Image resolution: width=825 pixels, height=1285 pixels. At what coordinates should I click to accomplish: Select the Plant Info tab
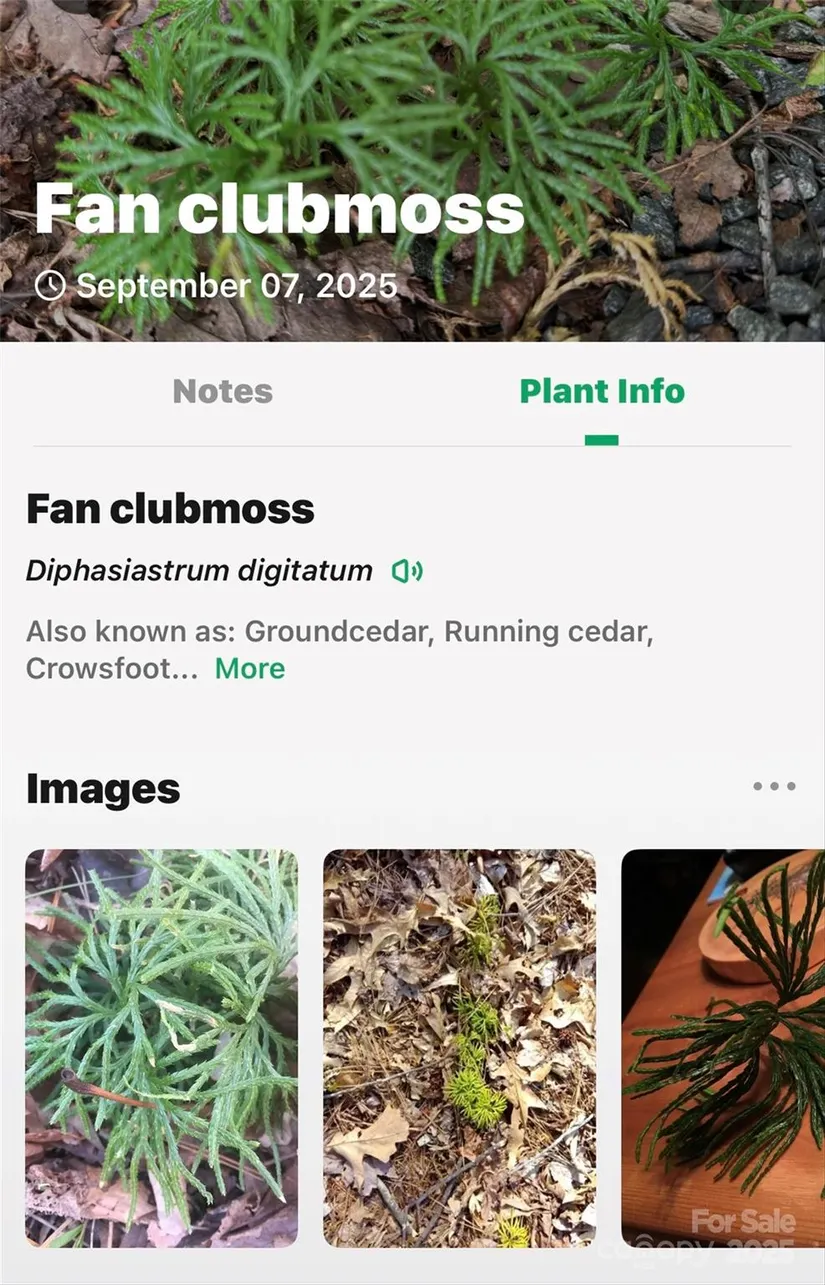[x=602, y=391]
